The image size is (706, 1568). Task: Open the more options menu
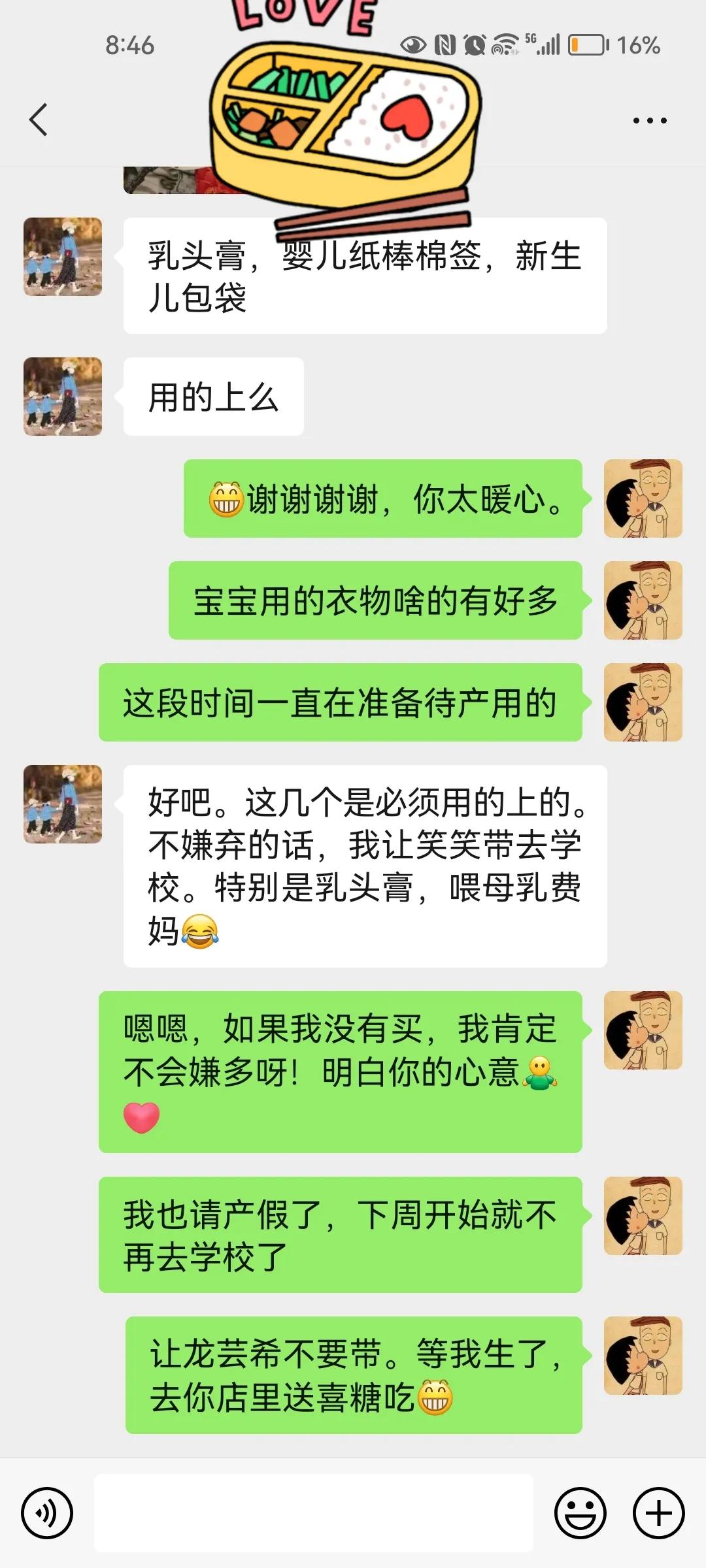(x=648, y=120)
